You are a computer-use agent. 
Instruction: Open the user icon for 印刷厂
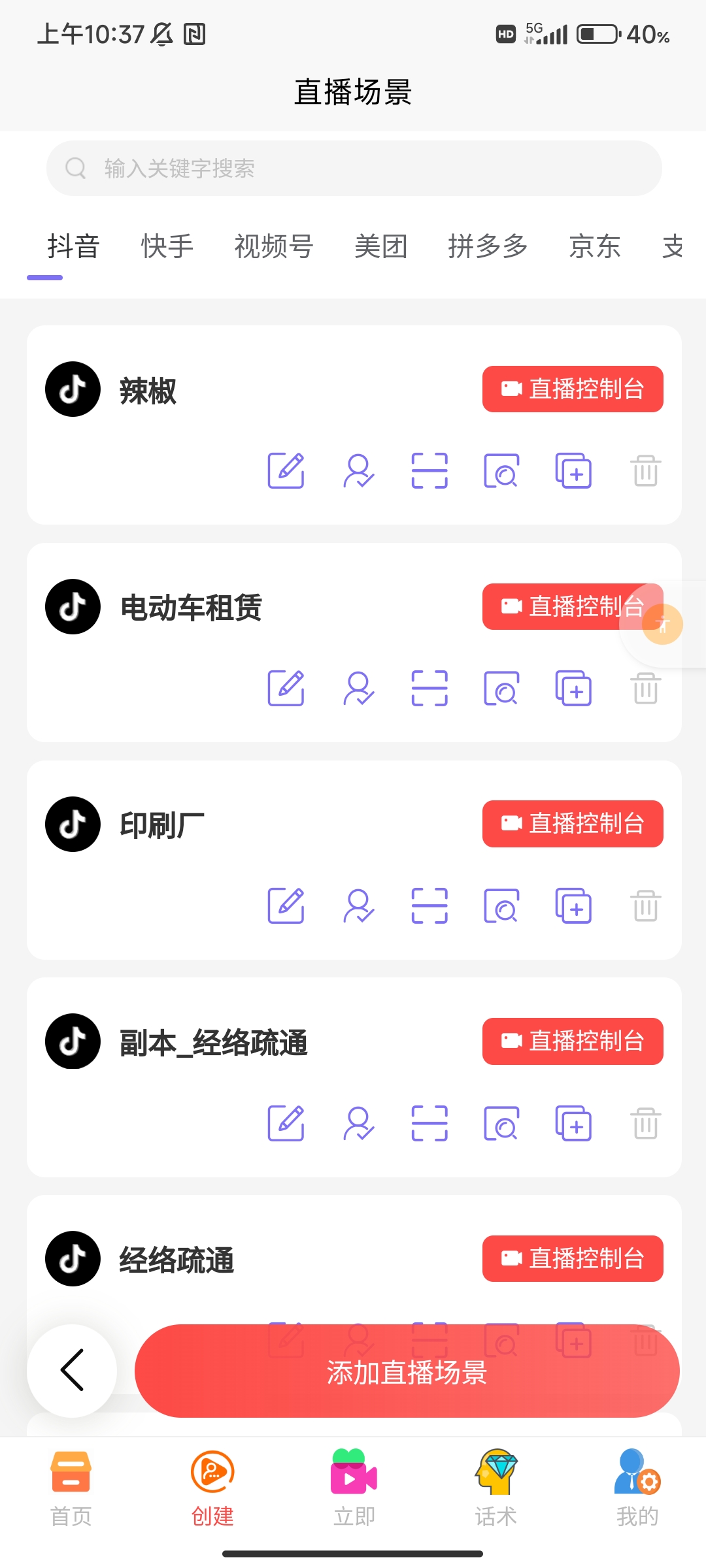tap(358, 906)
